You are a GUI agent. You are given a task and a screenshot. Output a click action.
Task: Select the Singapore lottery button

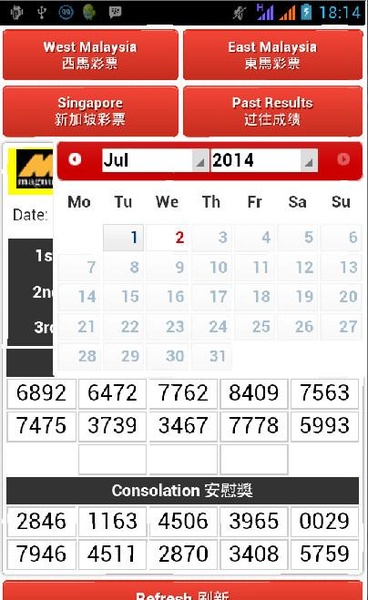pos(90,111)
